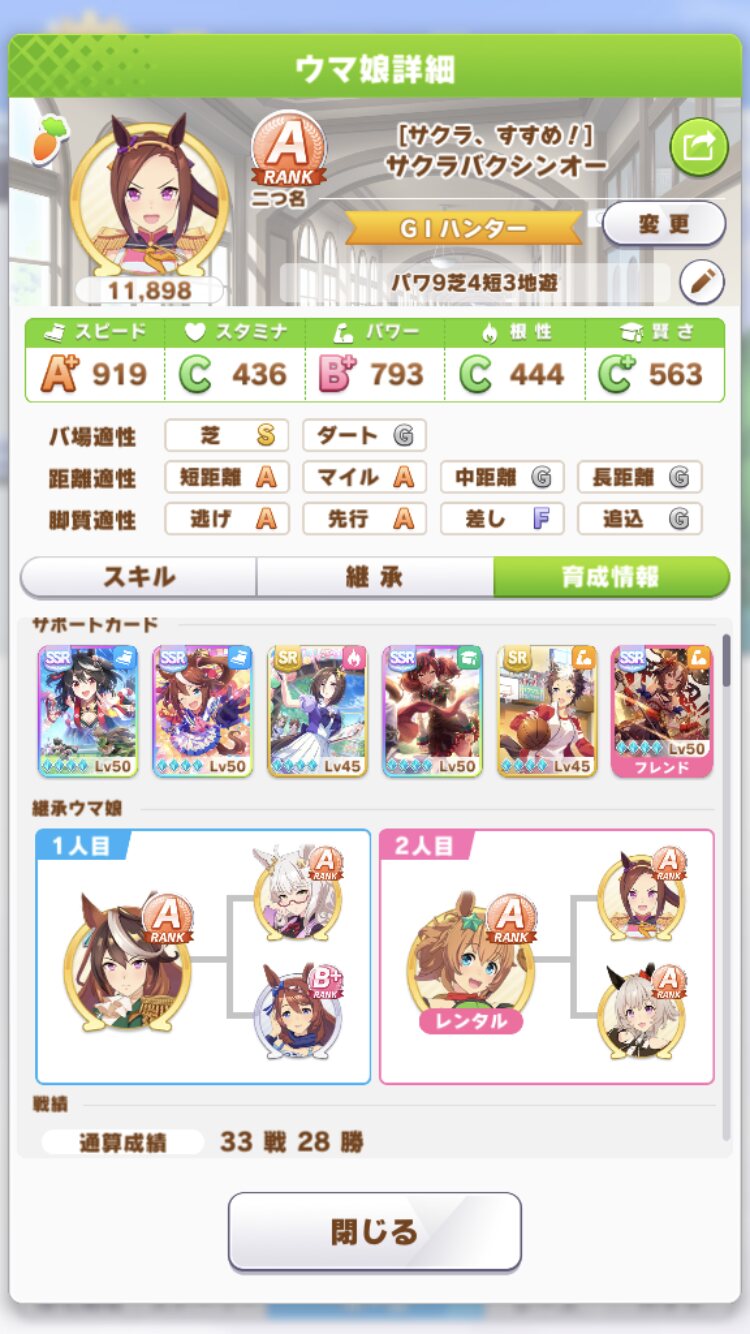The width and height of the screenshot is (750, 1334).
Task: Close the dialog with 閉じる
Action: click(x=375, y=1231)
